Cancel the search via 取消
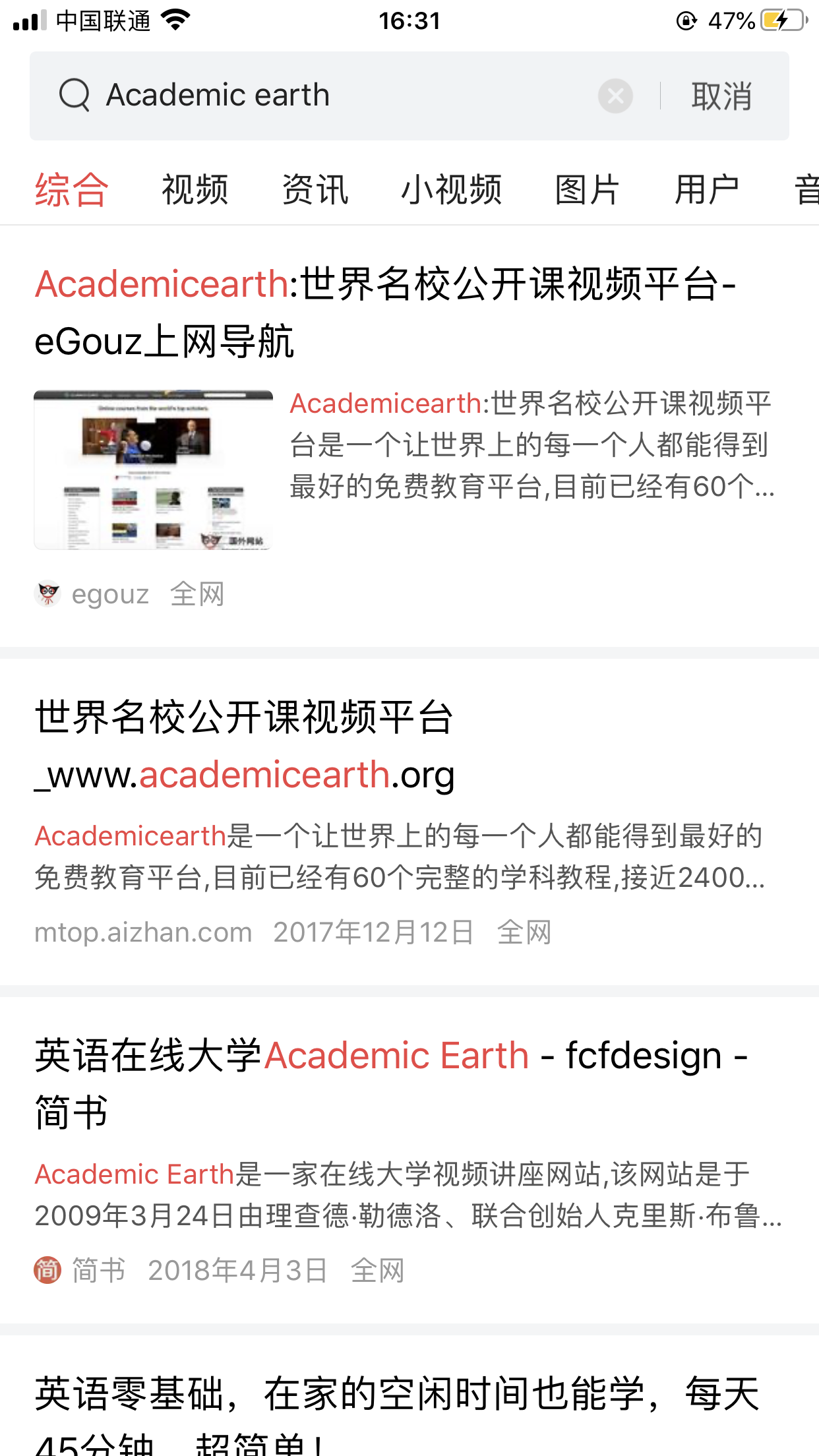Image resolution: width=819 pixels, height=1456 pixels. 721,96
